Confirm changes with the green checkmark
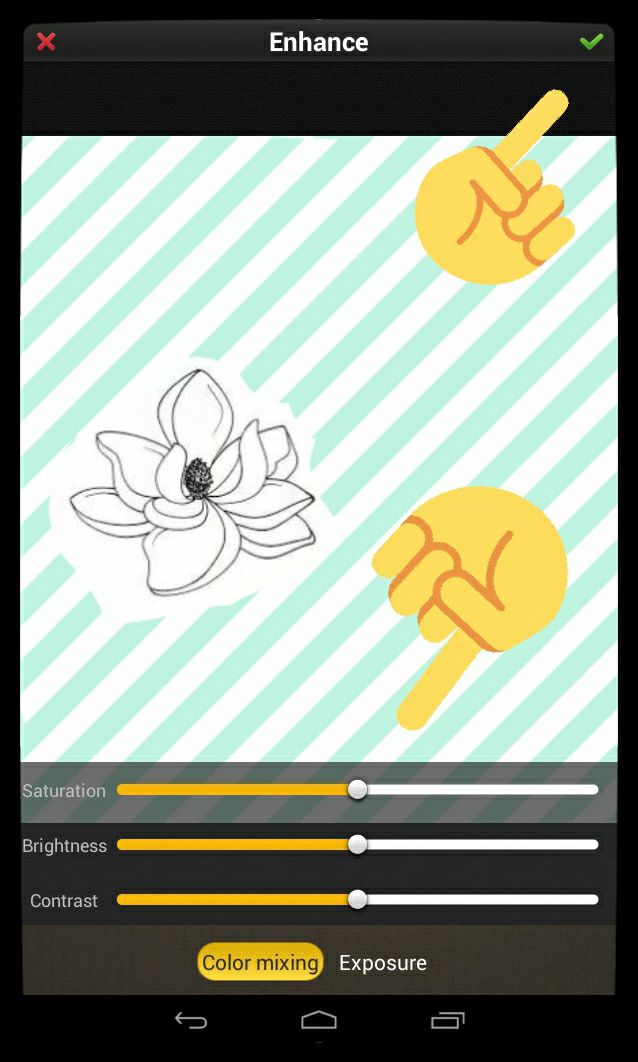Screen dimensions: 638x1062 [x=591, y=42]
